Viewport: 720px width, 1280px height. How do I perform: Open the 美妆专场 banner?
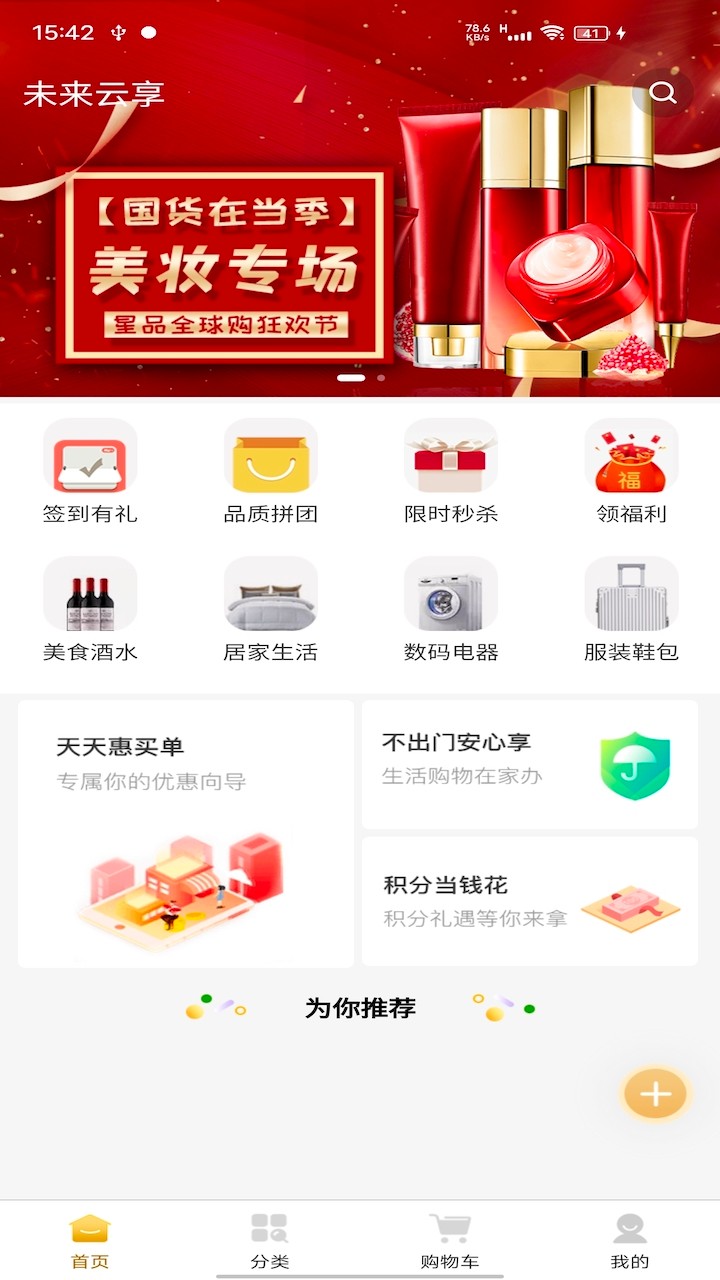click(x=360, y=260)
